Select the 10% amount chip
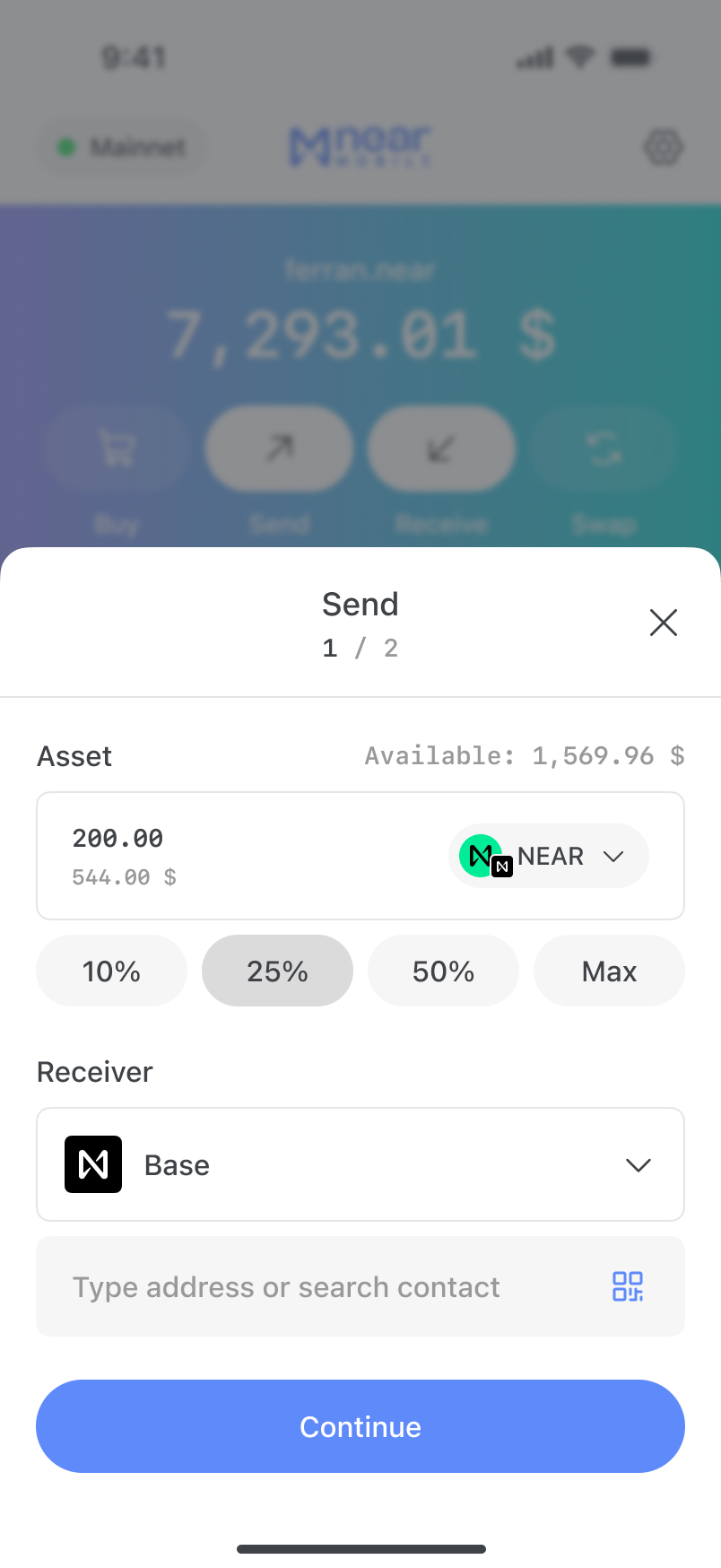Screen dimensions: 721x1568 (111, 971)
